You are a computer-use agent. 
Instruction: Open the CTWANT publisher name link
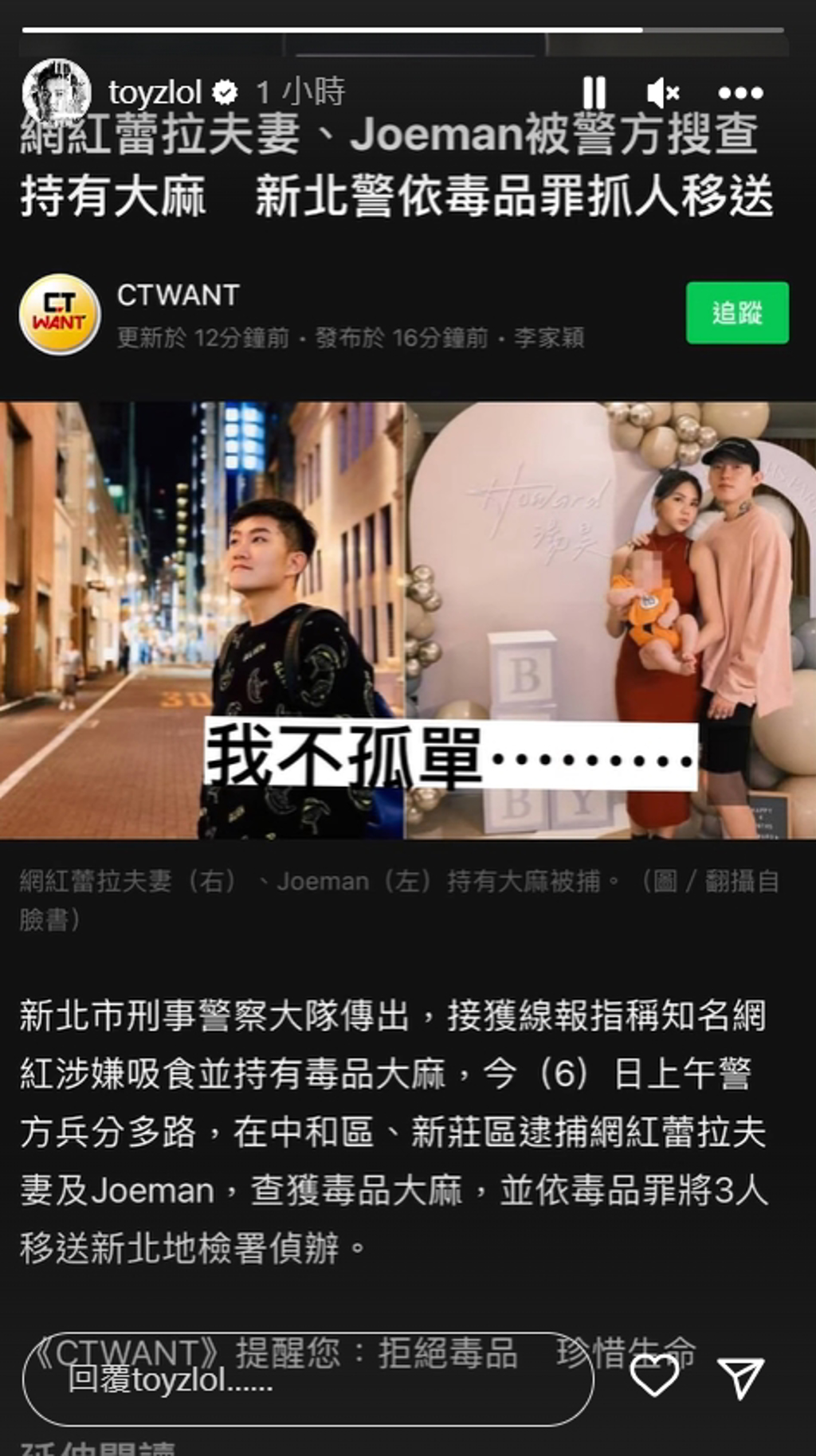177,296
